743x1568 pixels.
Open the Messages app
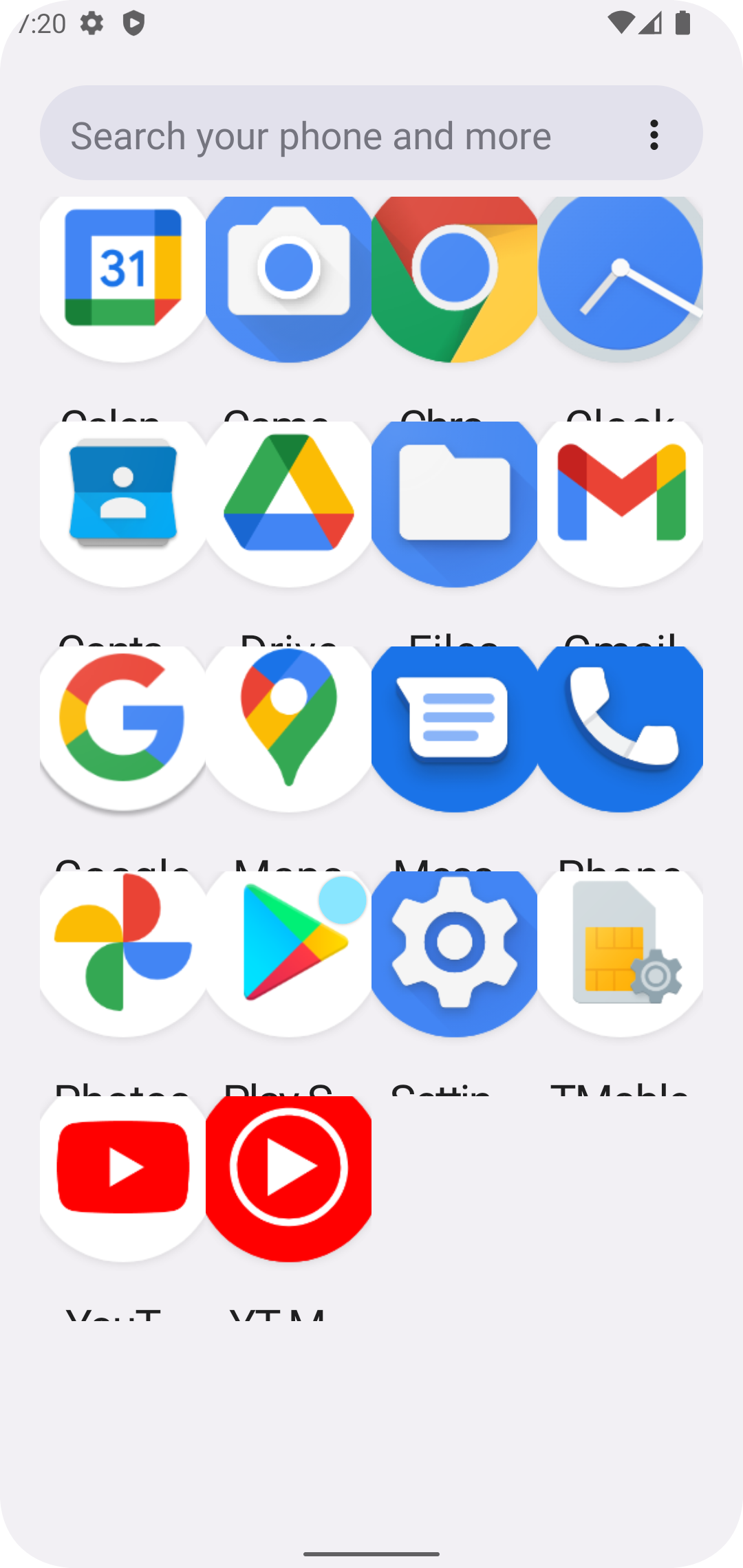click(455, 728)
